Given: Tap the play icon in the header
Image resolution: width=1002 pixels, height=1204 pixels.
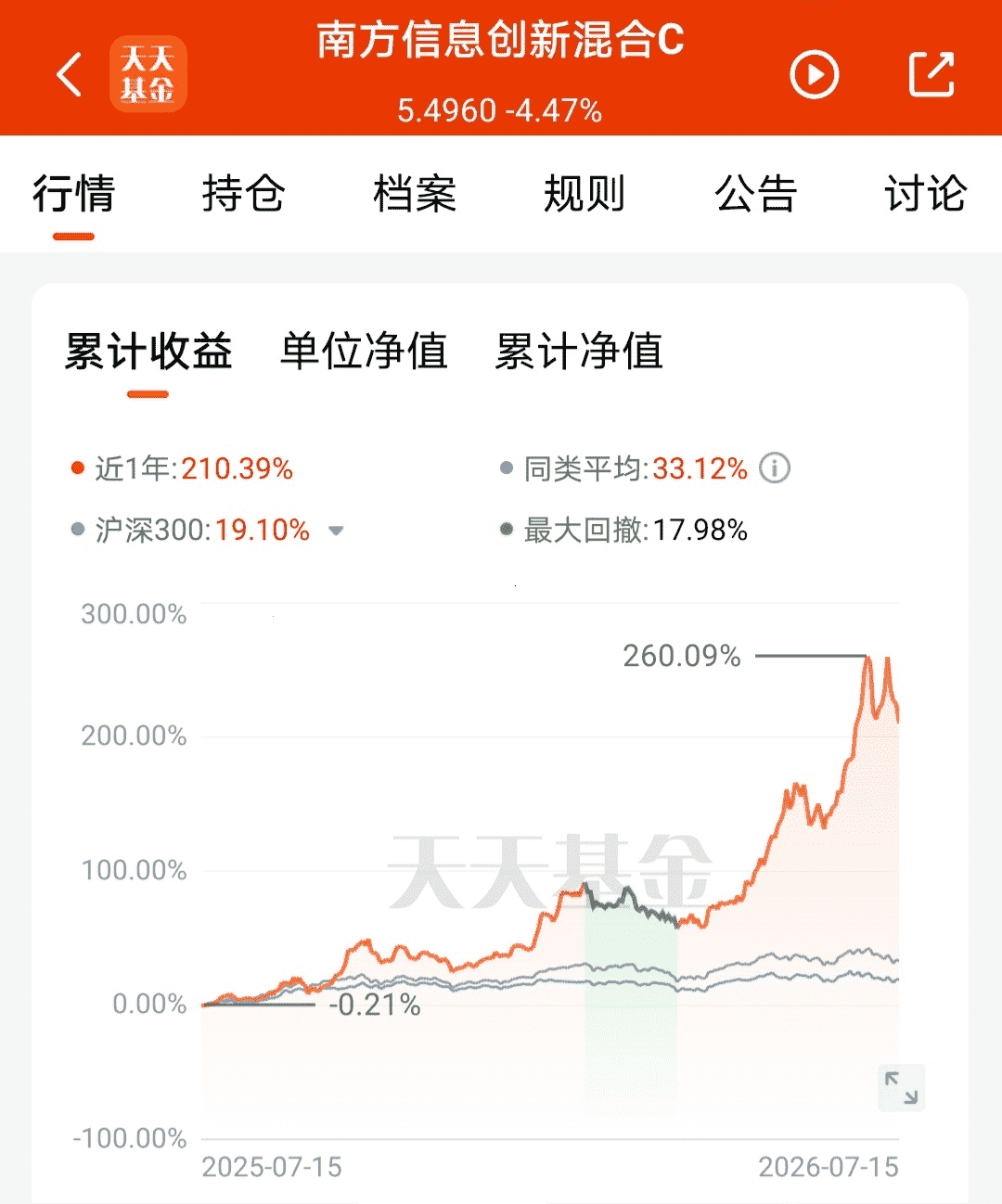Looking at the screenshot, I should (x=814, y=75).
